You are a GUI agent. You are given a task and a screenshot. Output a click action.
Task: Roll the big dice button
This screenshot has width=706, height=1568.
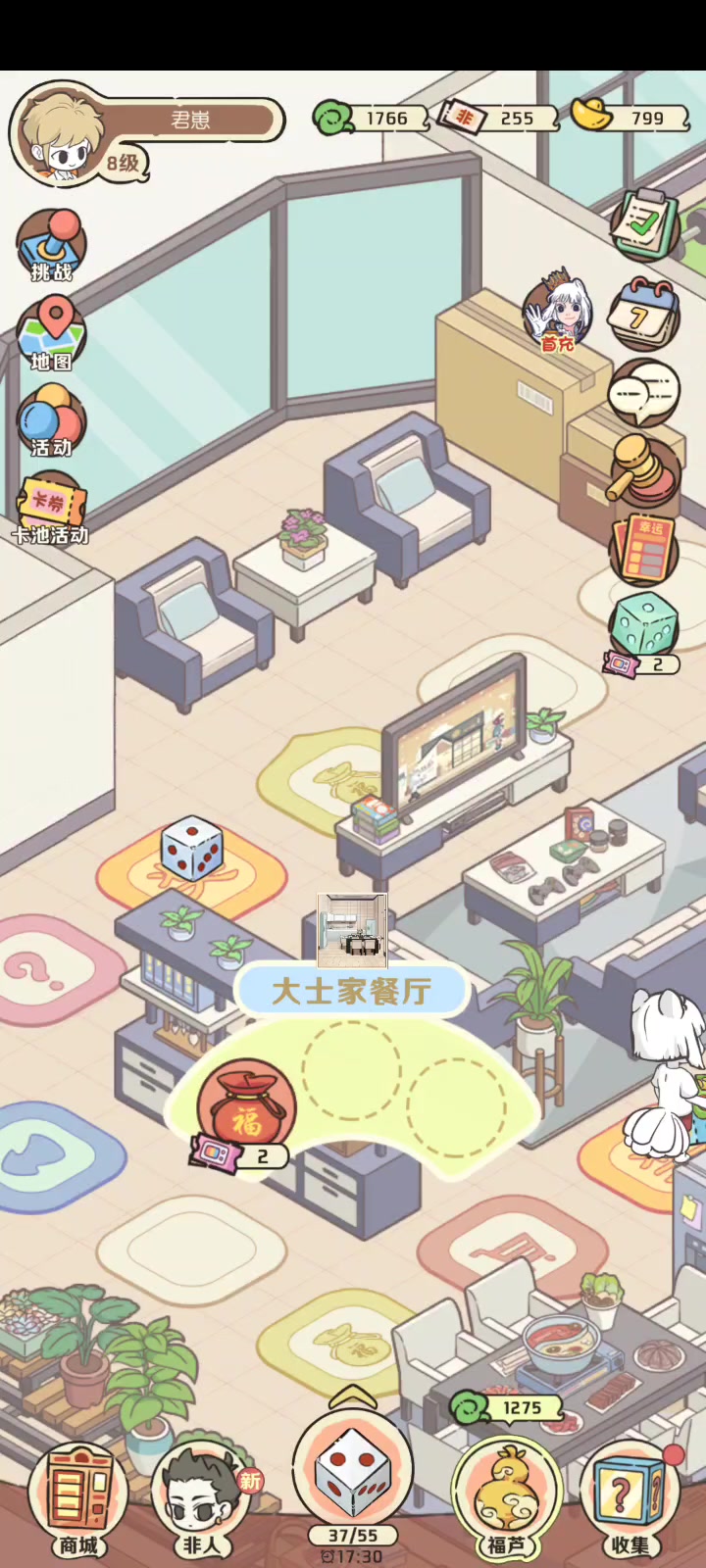pos(353,1470)
